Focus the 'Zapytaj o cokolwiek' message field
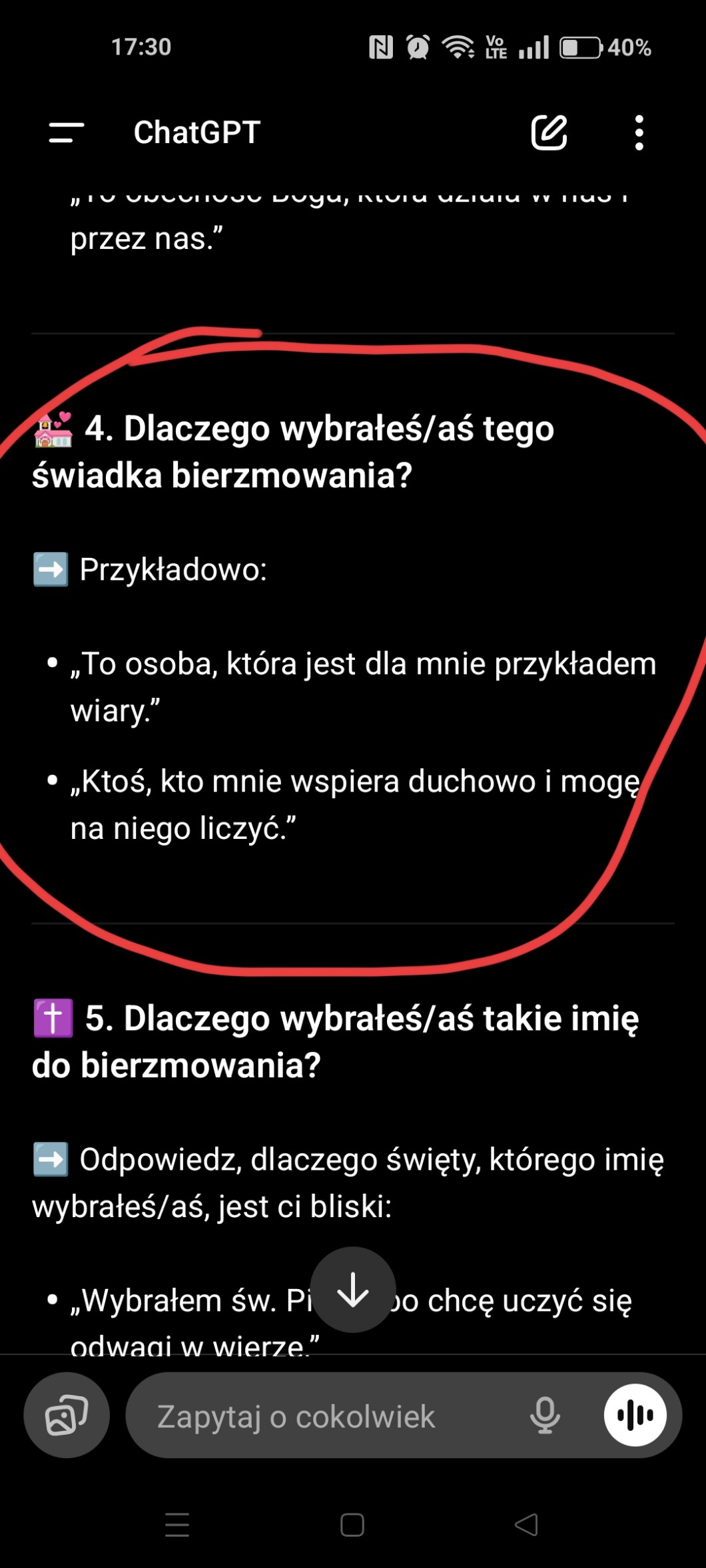 pyautogui.click(x=320, y=1416)
